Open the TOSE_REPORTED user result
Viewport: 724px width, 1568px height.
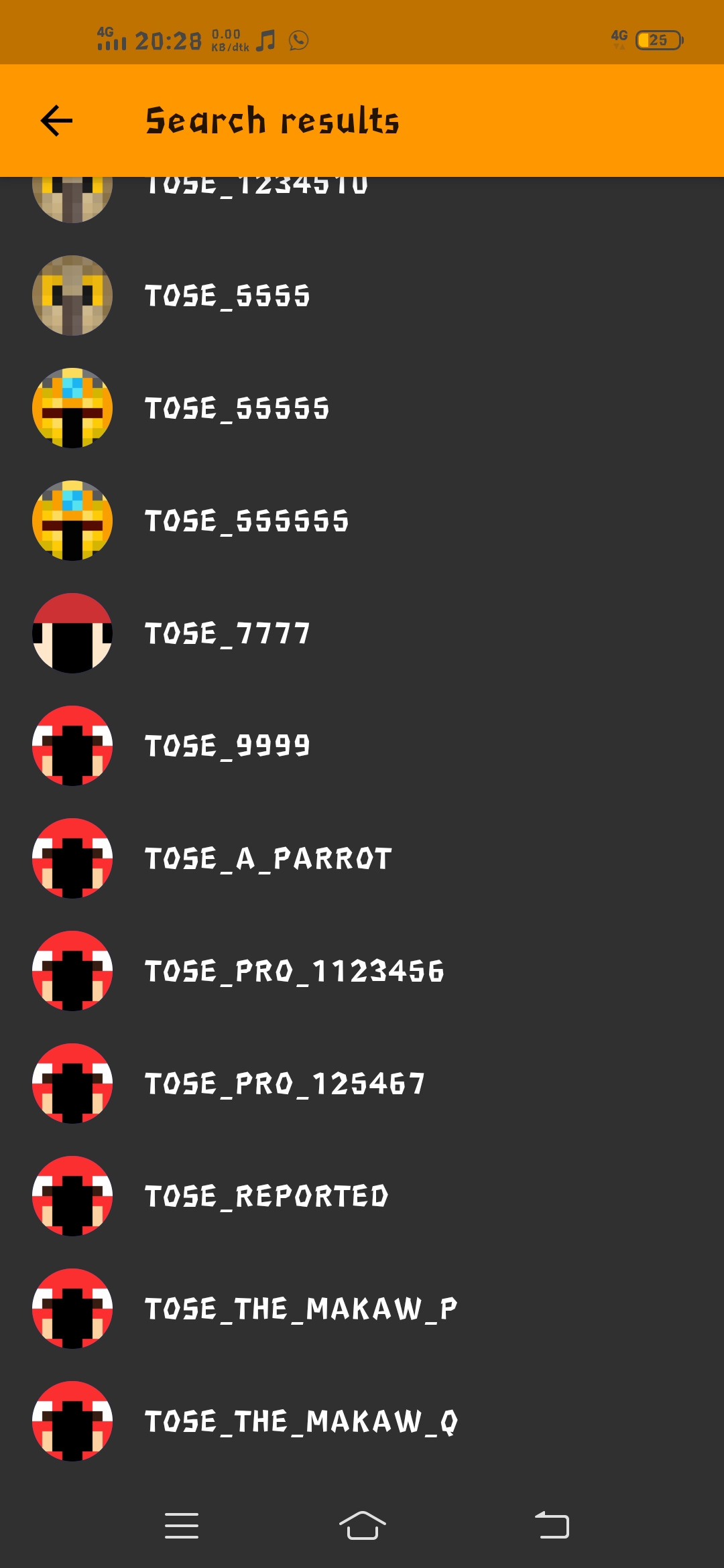point(362,1196)
